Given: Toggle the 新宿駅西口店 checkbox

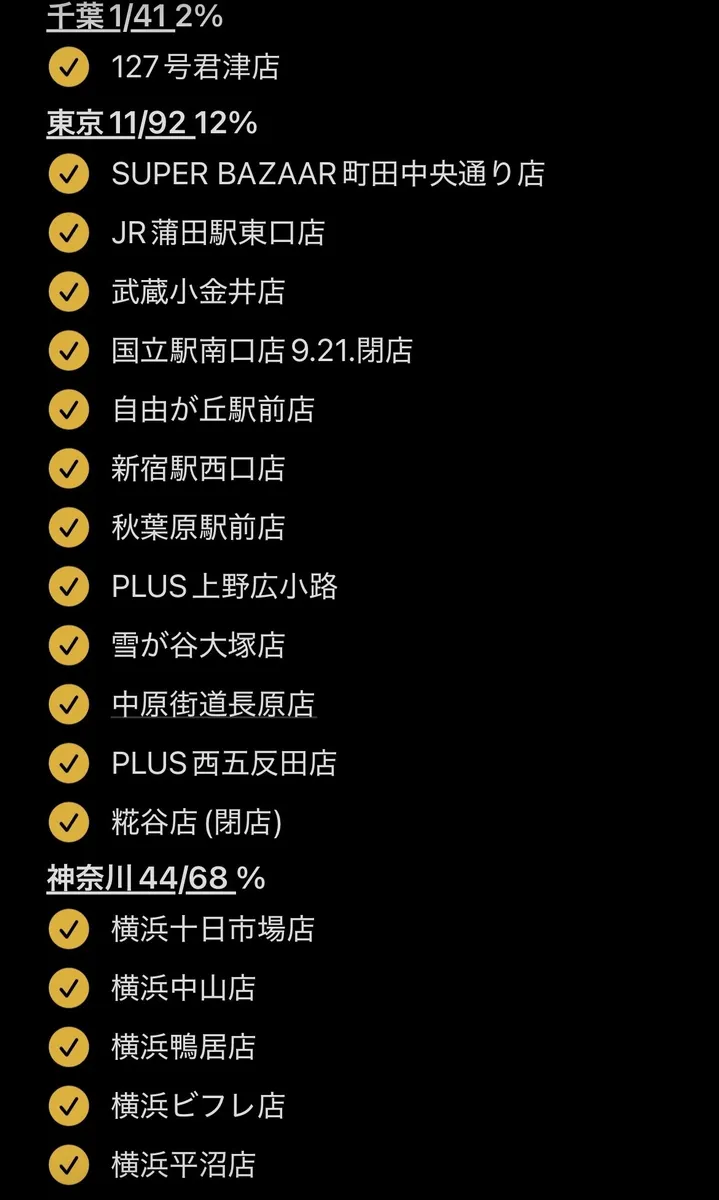Looking at the screenshot, I should click(68, 469).
